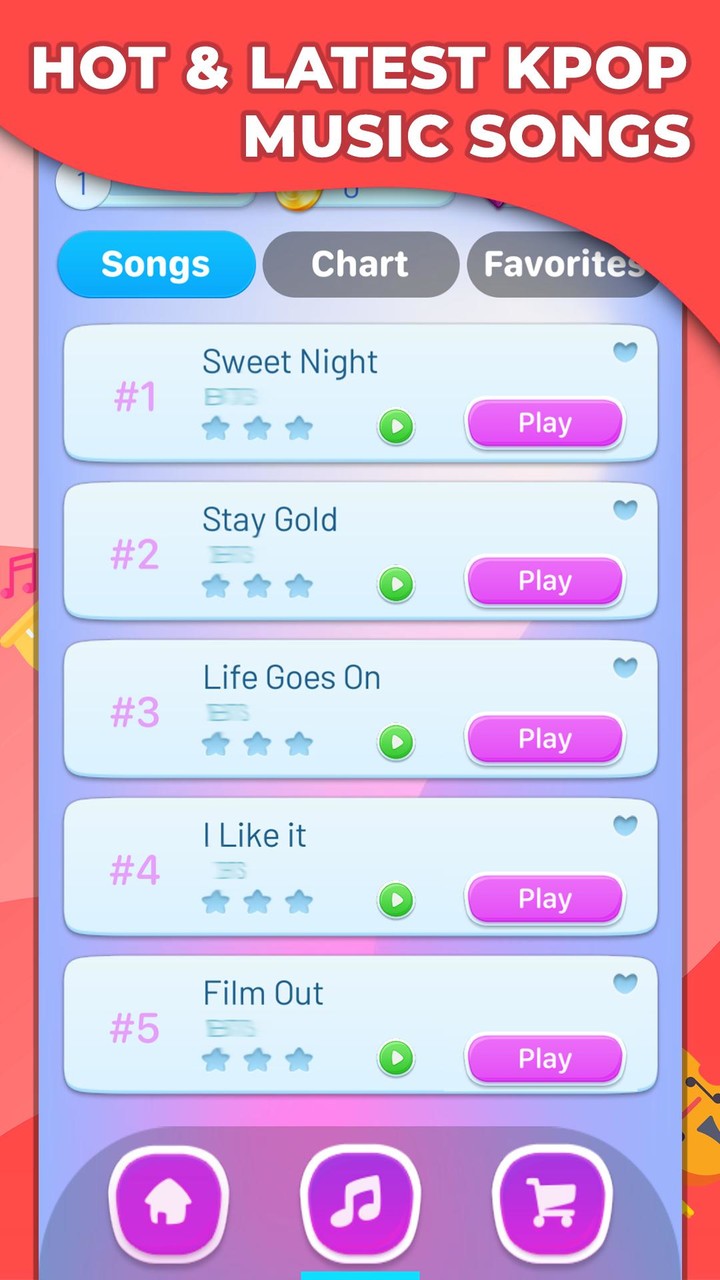720x1280 pixels.
Task: Open the shop via the cart icon
Action: [552, 1199]
